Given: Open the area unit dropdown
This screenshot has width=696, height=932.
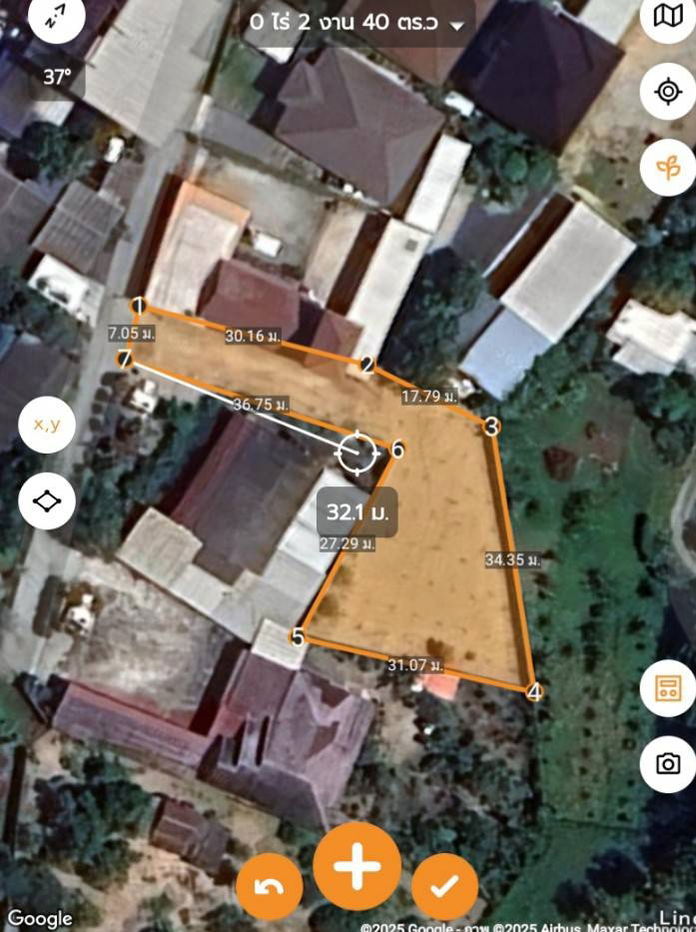Looking at the screenshot, I should pos(458,25).
